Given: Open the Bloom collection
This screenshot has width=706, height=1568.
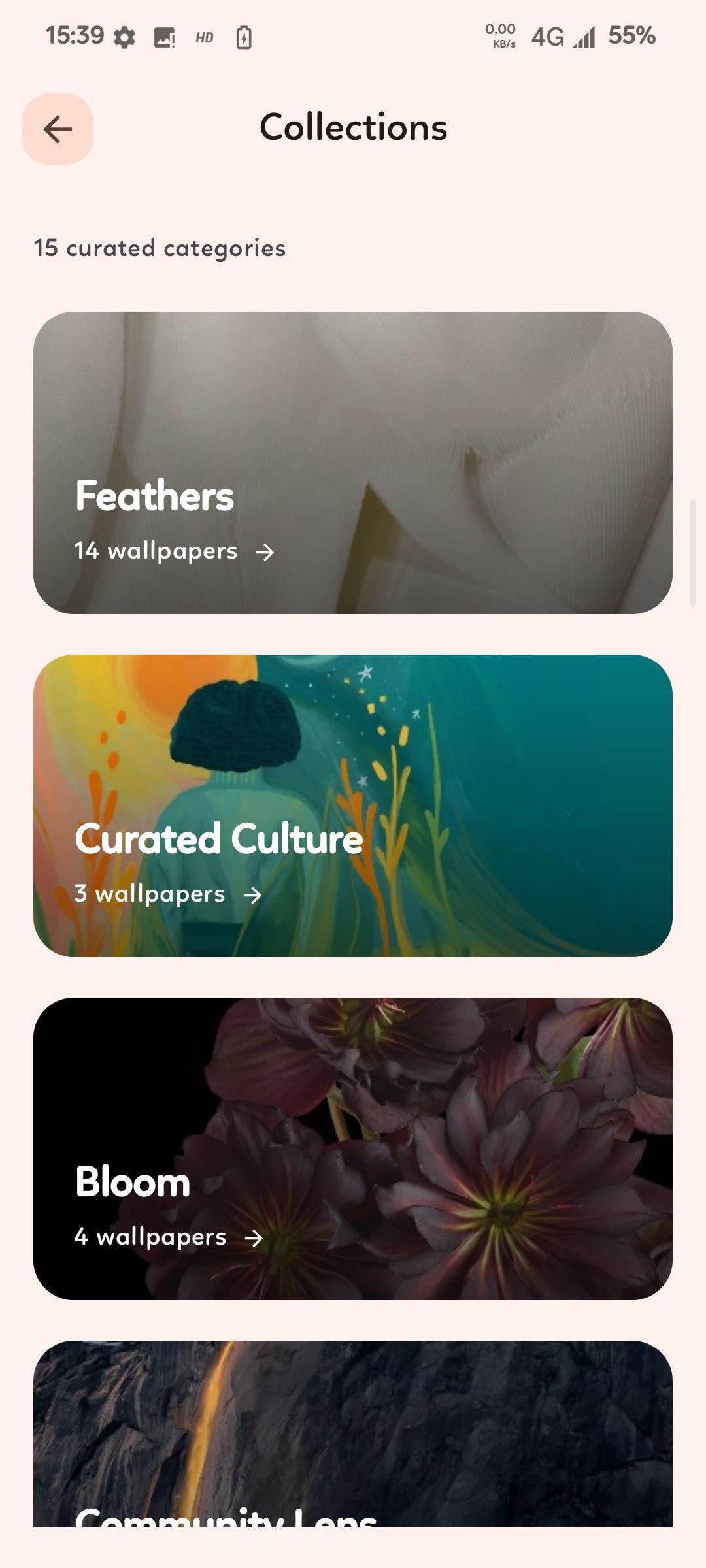Looking at the screenshot, I should pyautogui.click(x=353, y=1149).
